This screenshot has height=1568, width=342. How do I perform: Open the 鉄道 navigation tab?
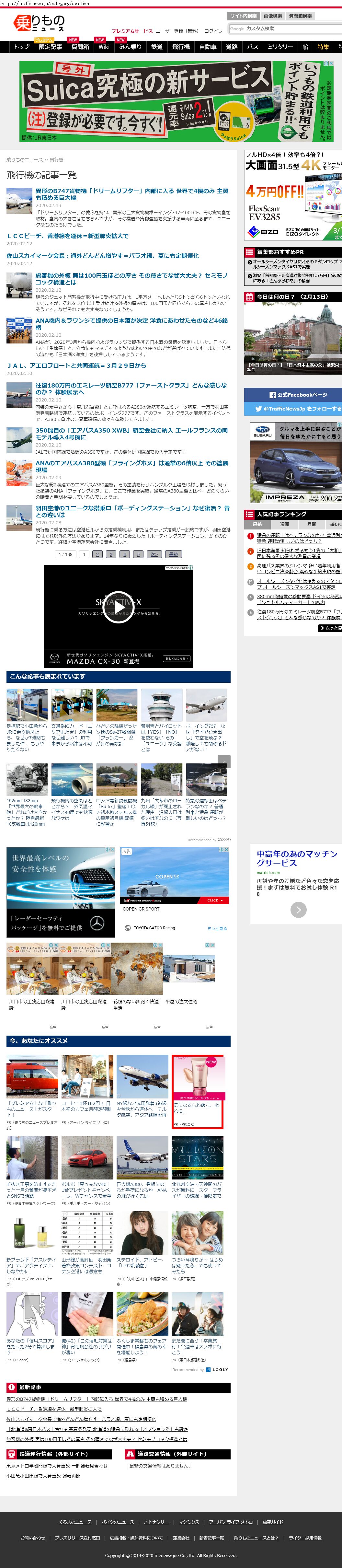(156, 47)
